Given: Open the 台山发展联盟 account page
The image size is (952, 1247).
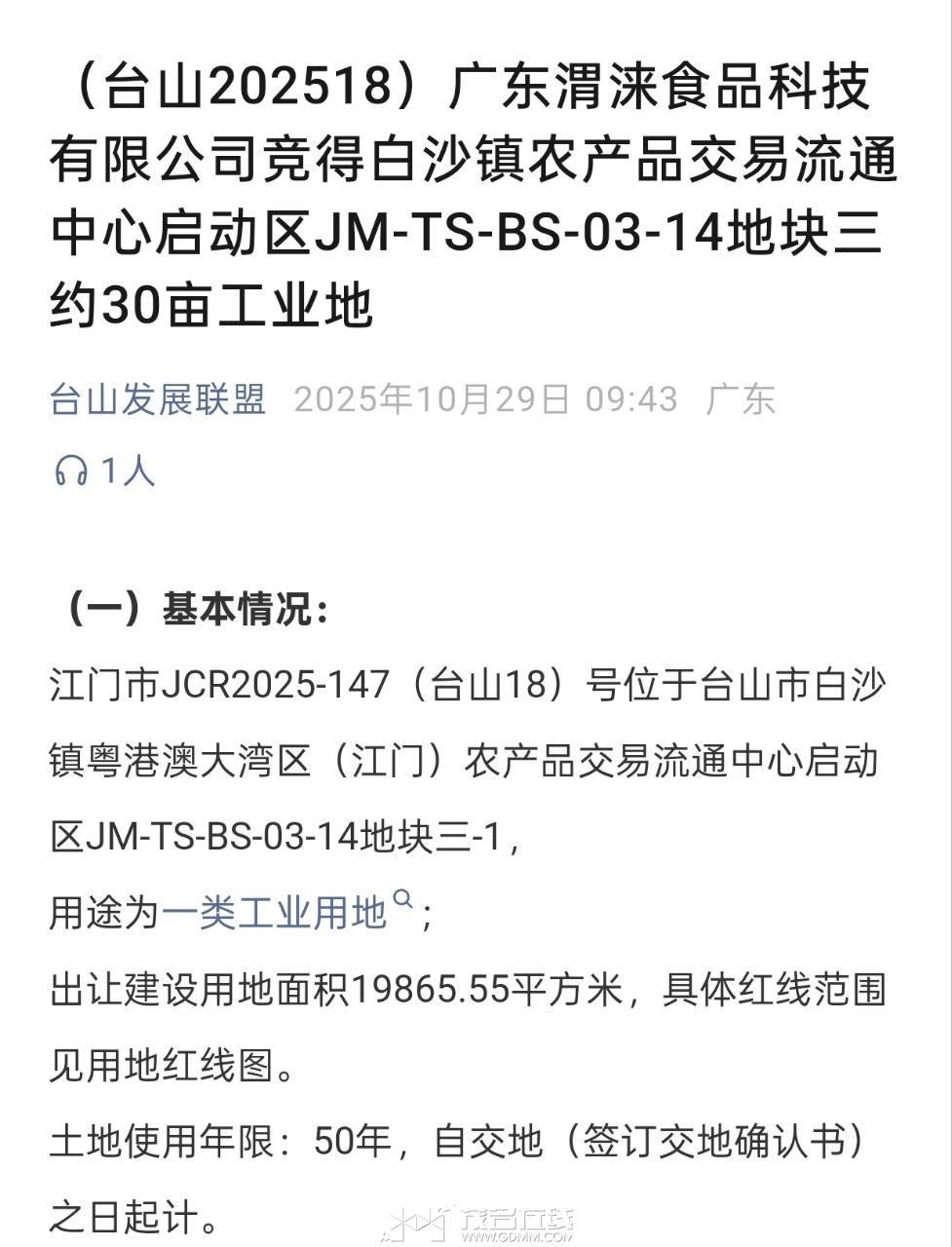Looking at the screenshot, I should (x=158, y=399).
